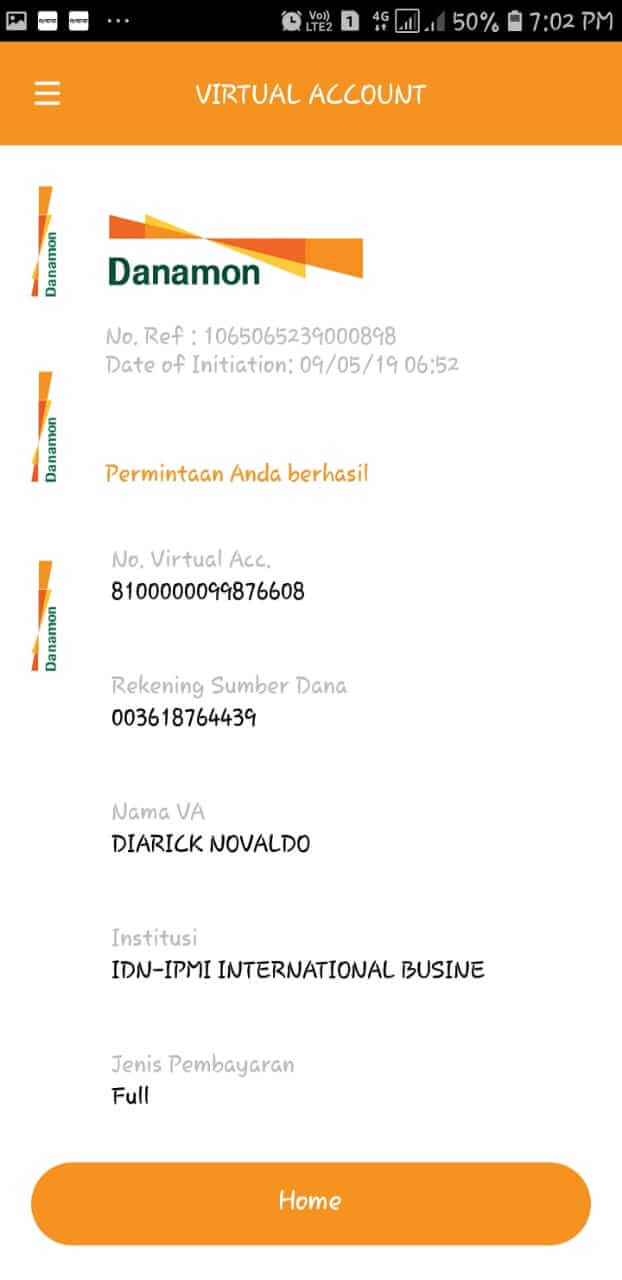Open the hamburger drawer menu
The width and height of the screenshot is (622, 1280).
47,94
